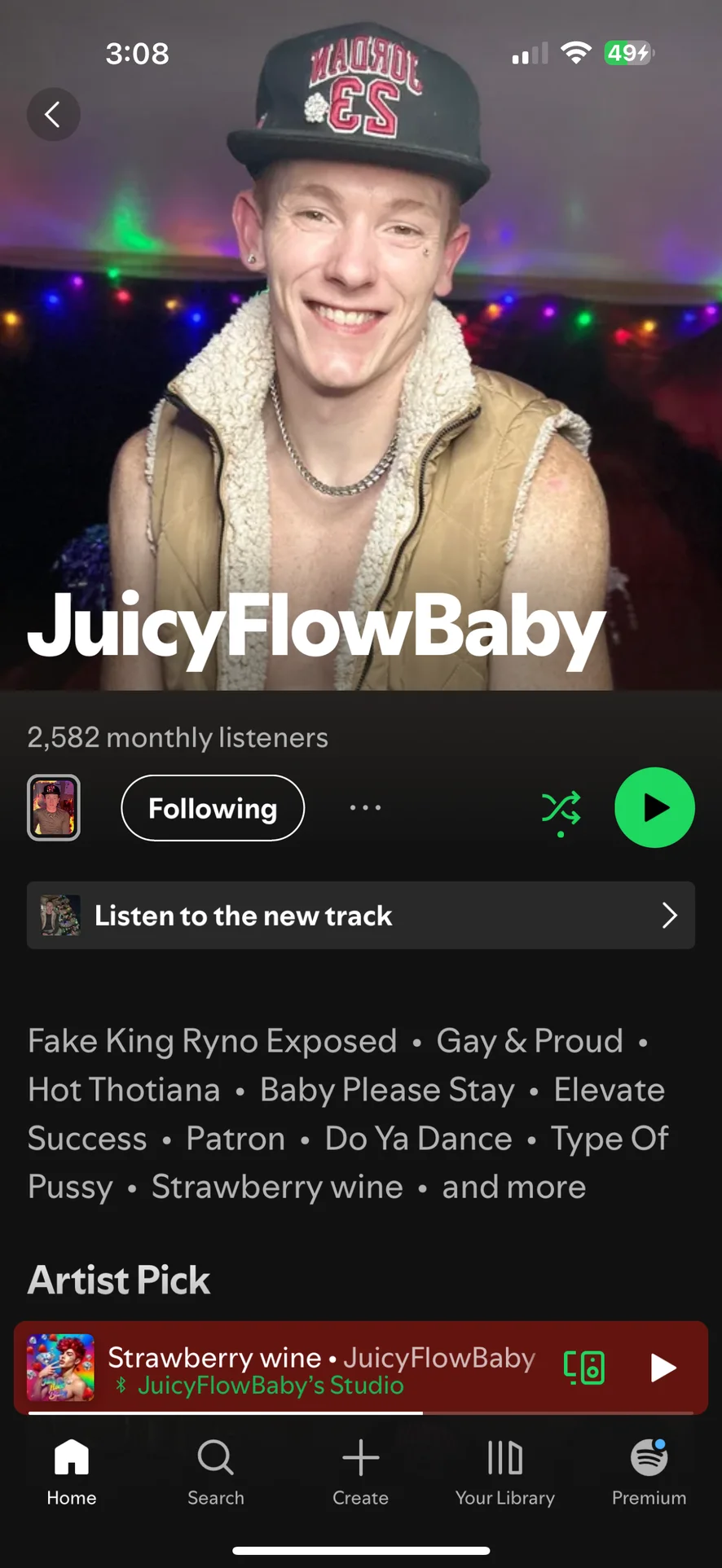722x1568 pixels.
Task: Toggle shuffle for JuicyFlowBaby
Action: 561,810
